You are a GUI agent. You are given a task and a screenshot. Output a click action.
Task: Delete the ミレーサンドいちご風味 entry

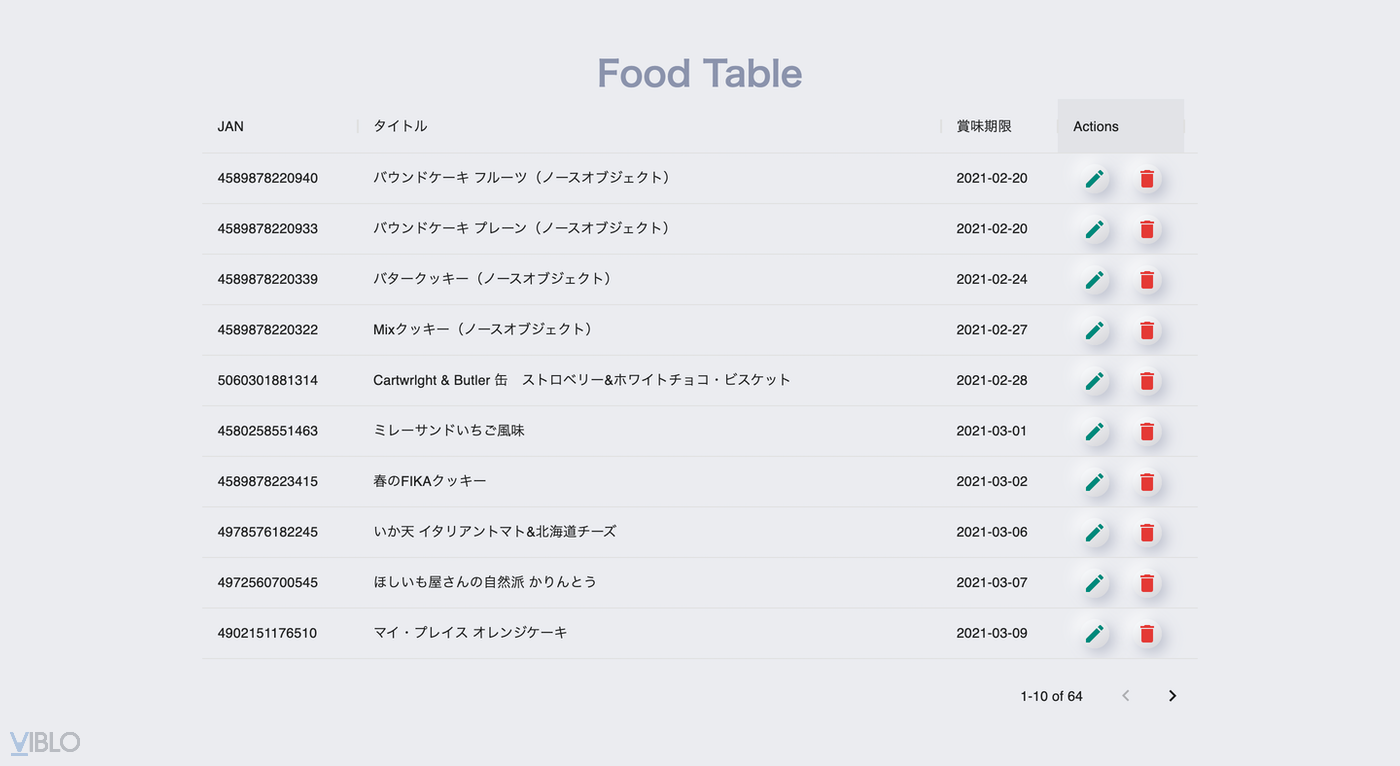[1147, 431]
